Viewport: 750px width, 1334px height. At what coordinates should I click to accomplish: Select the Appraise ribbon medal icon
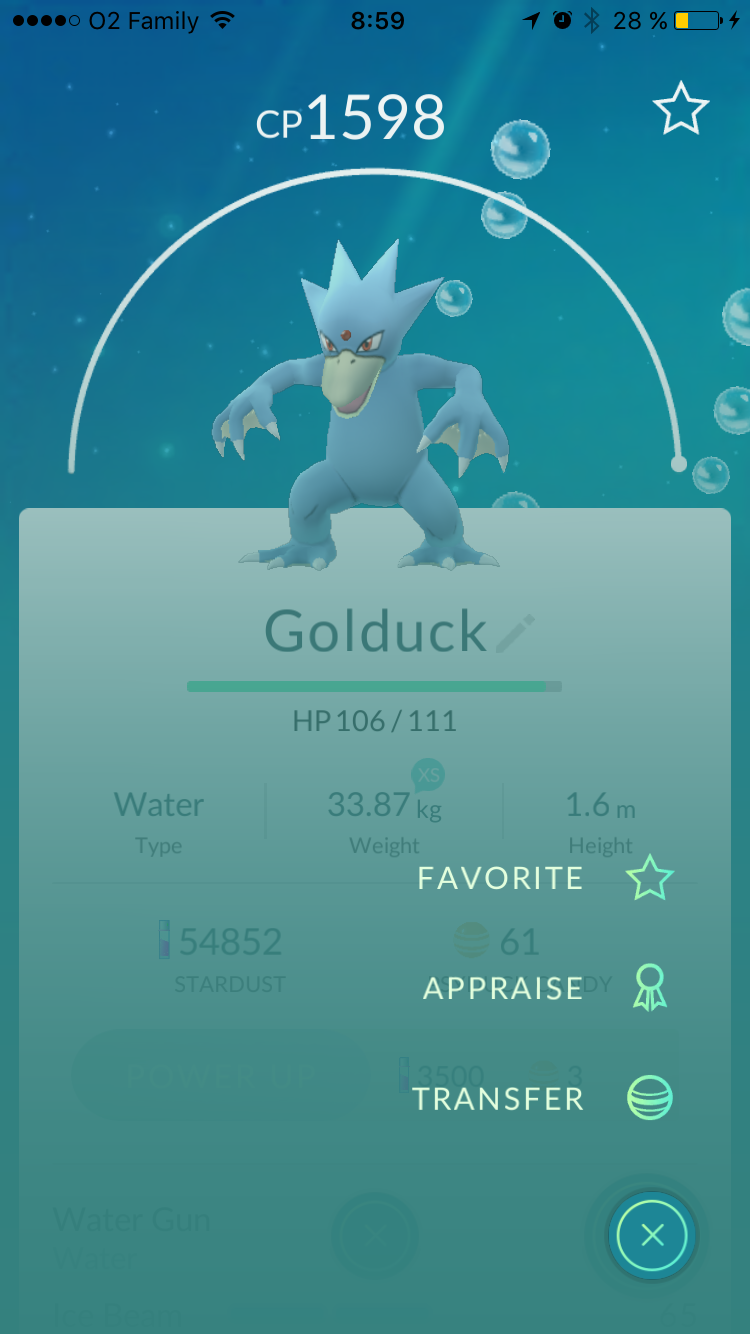click(648, 988)
